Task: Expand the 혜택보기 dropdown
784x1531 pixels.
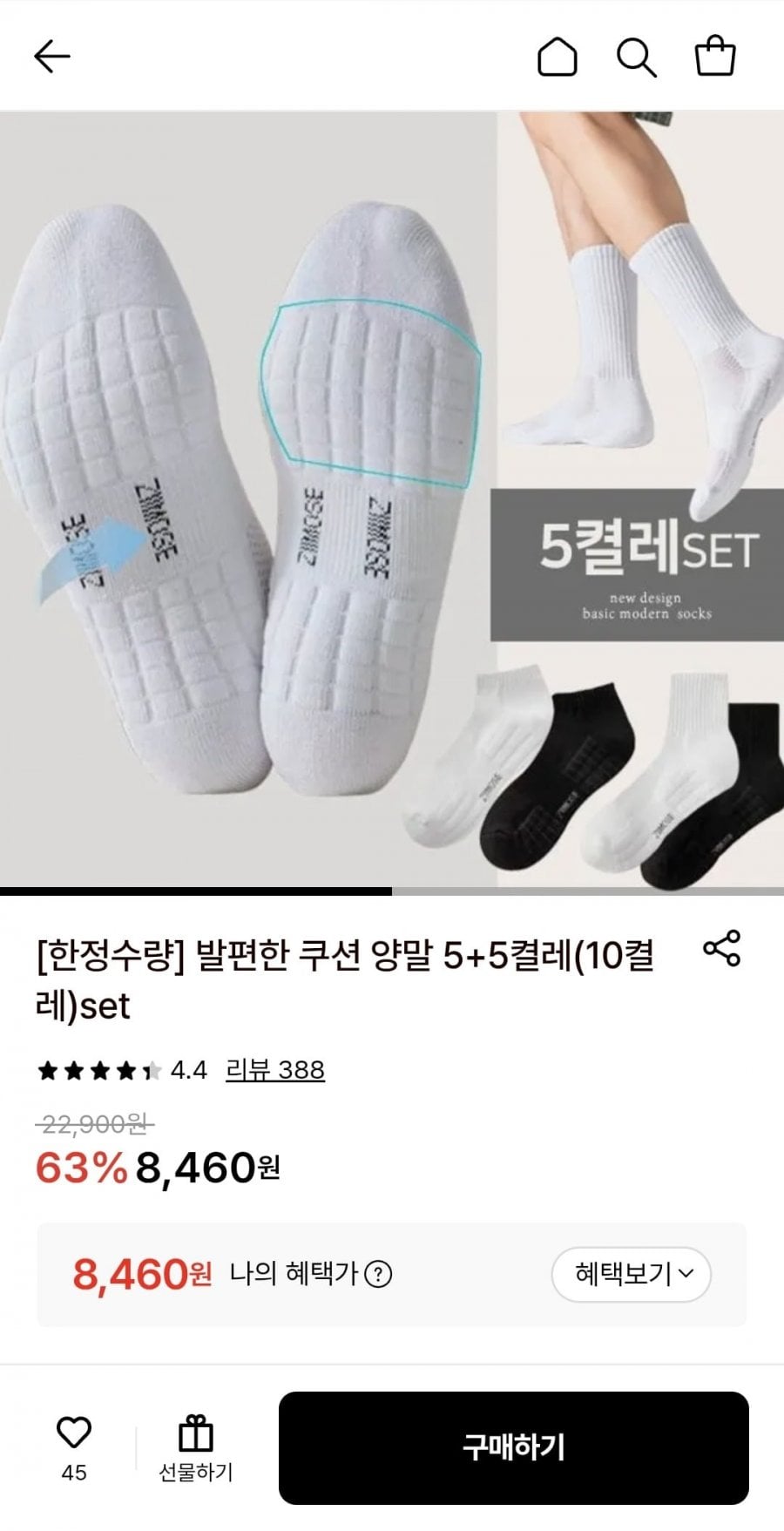Action: [x=632, y=1275]
